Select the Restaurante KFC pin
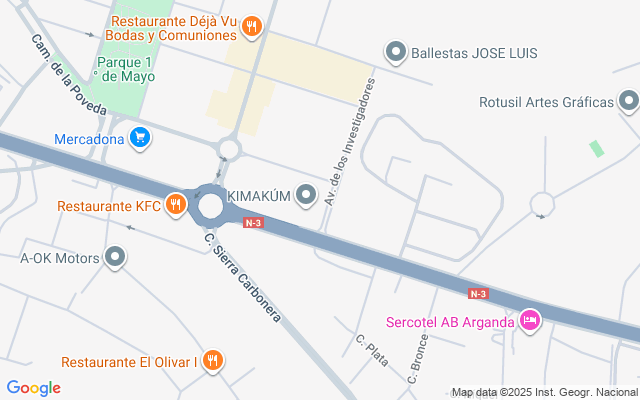 point(177,205)
